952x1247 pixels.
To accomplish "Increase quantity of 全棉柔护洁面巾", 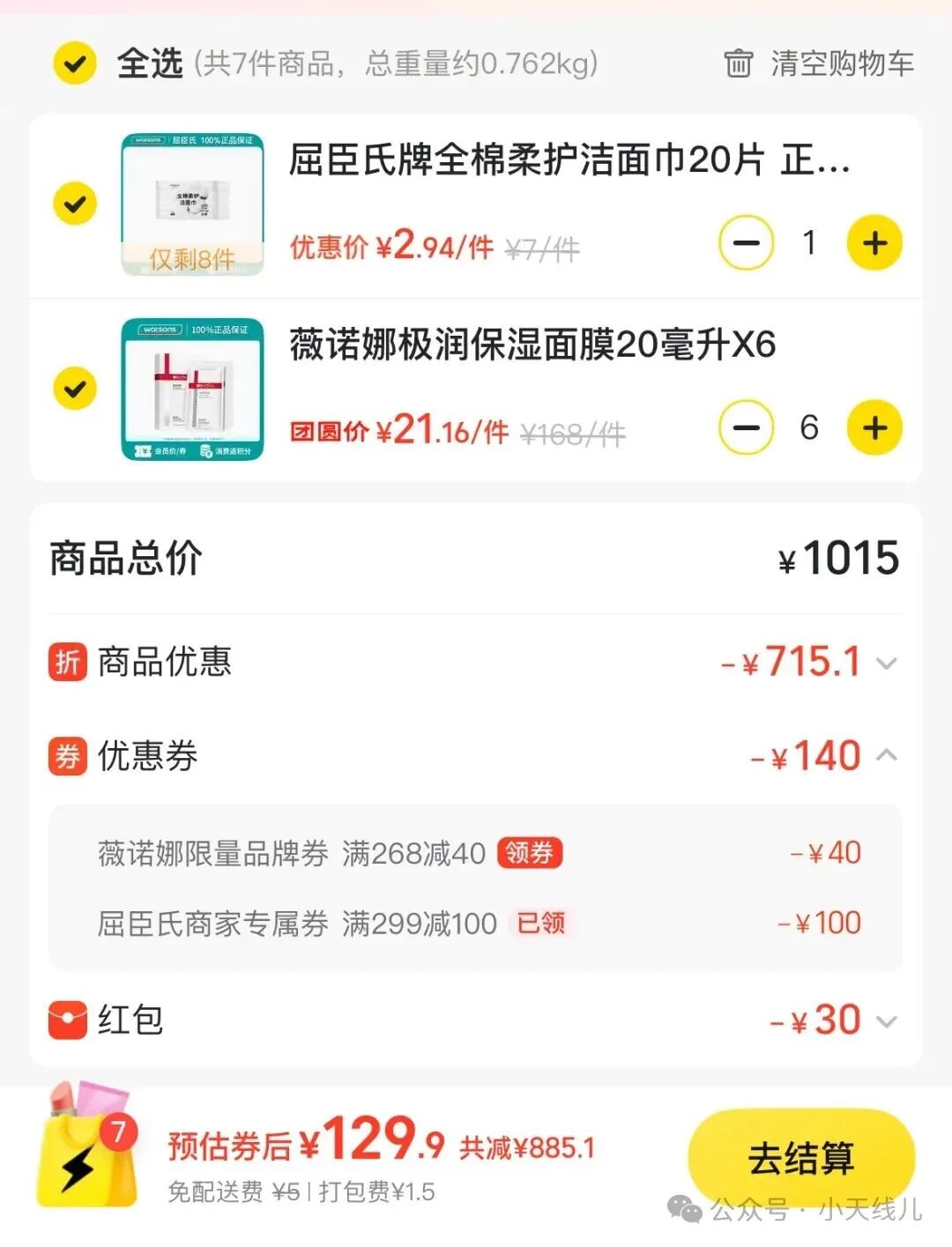I will (874, 243).
